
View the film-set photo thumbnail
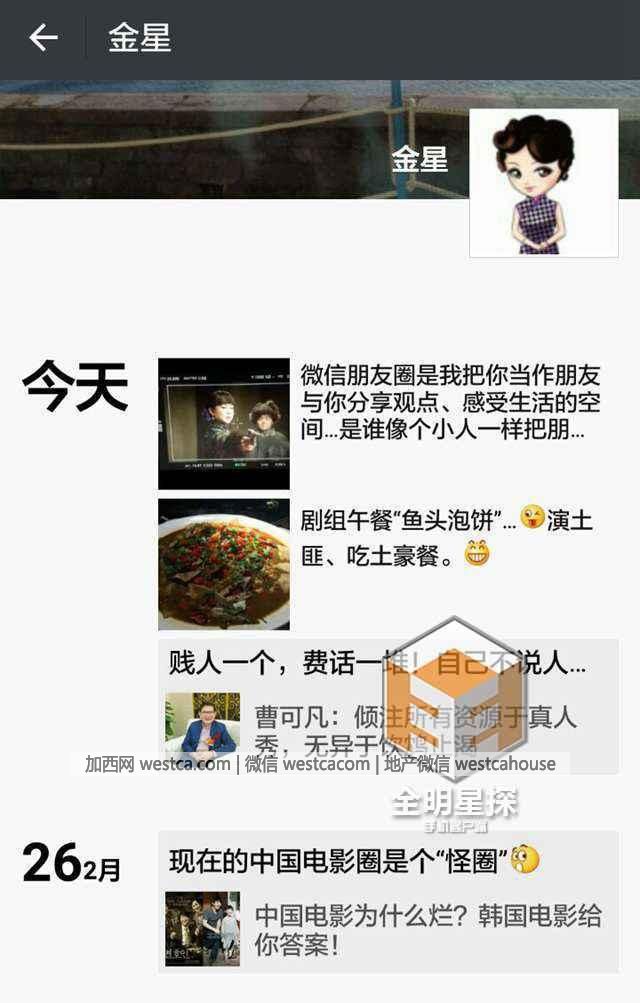click(224, 423)
